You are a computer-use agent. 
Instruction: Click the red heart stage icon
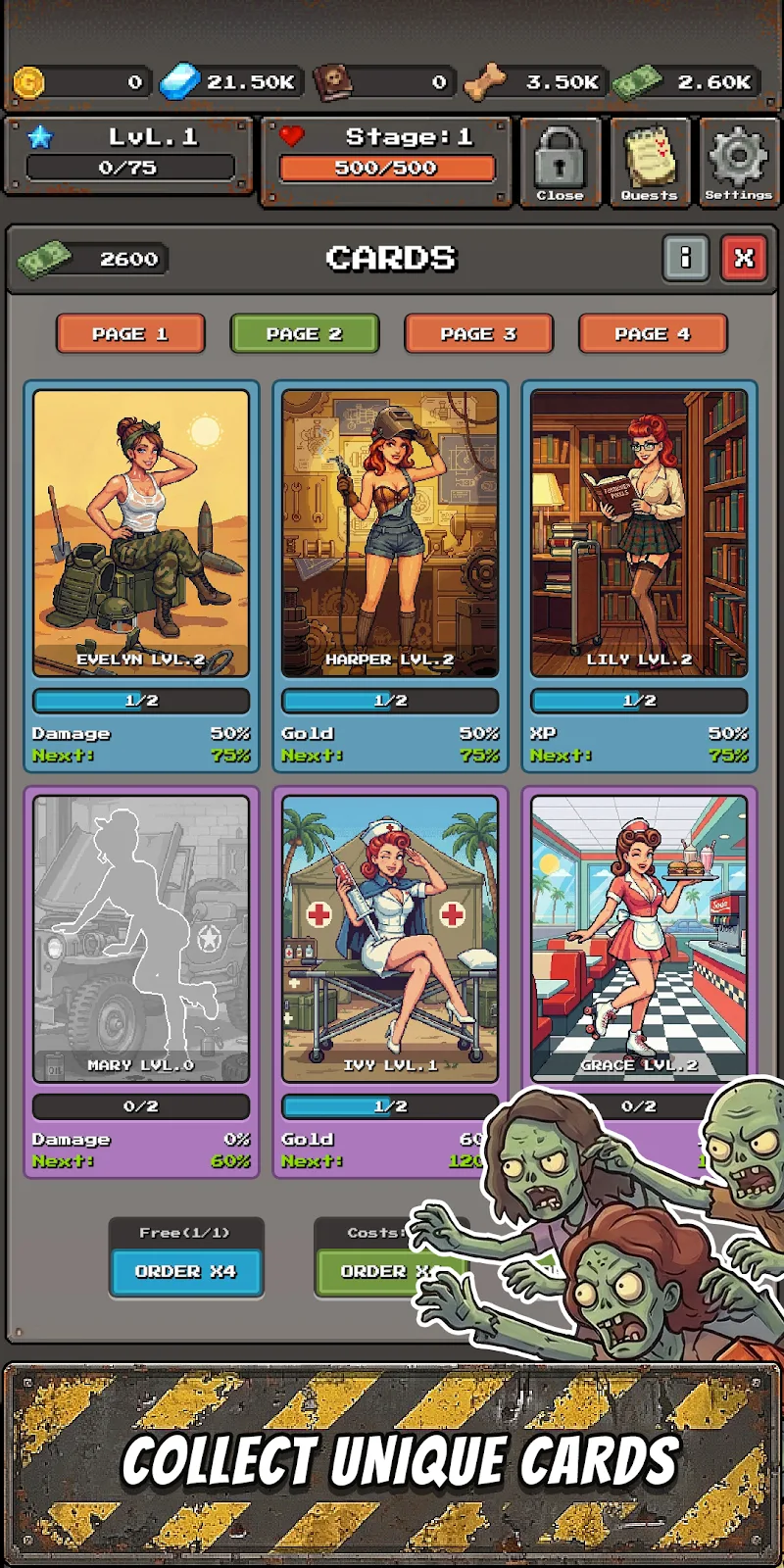290,136
